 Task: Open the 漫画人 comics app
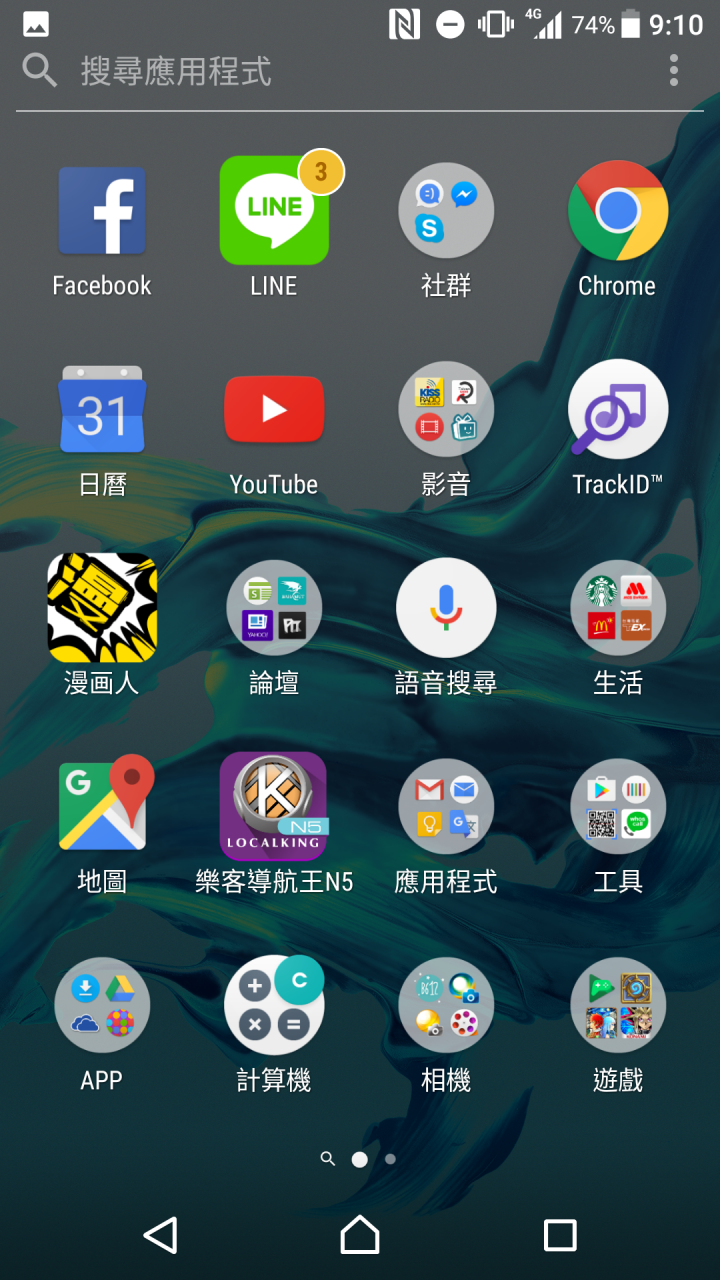point(102,608)
